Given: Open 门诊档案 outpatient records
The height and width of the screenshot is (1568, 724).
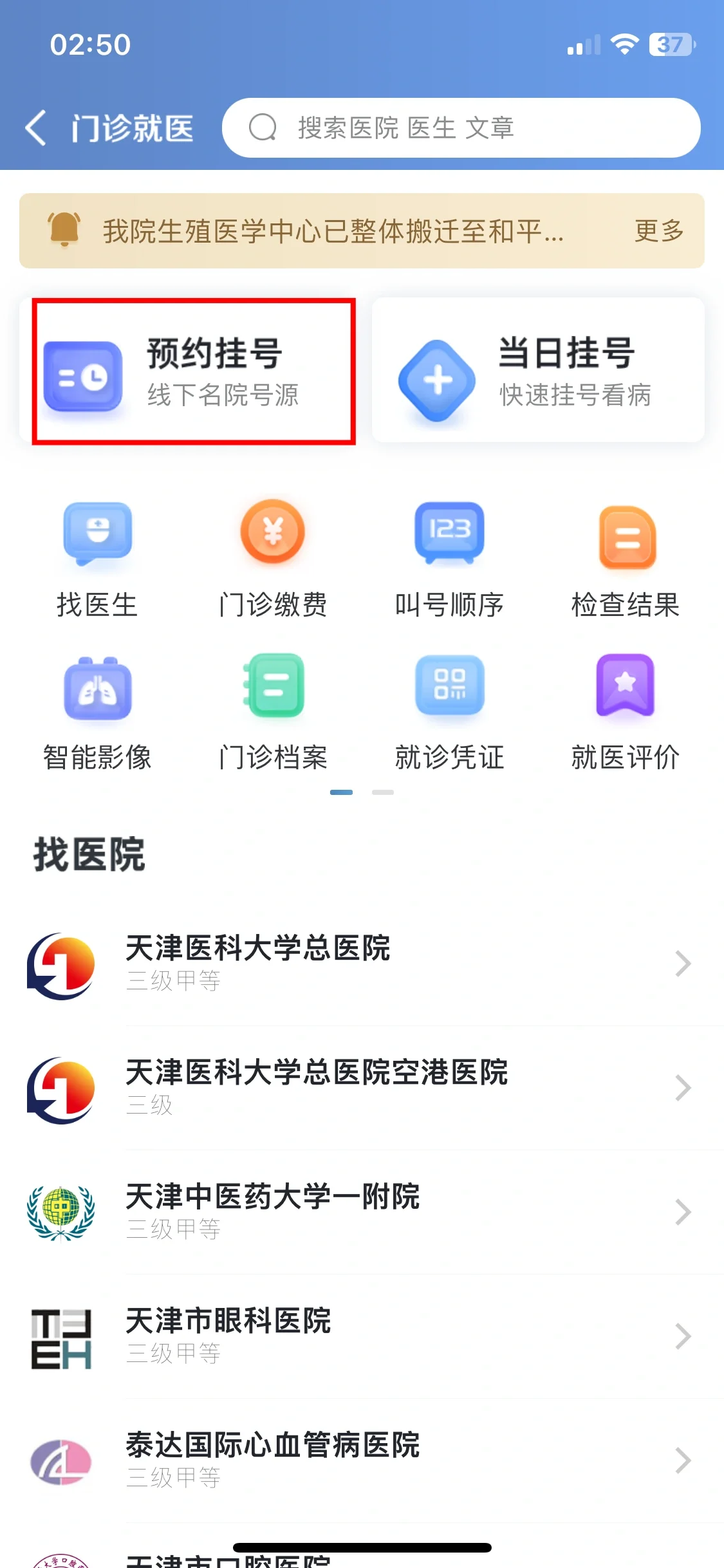Looking at the screenshot, I should tap(273, 711).
